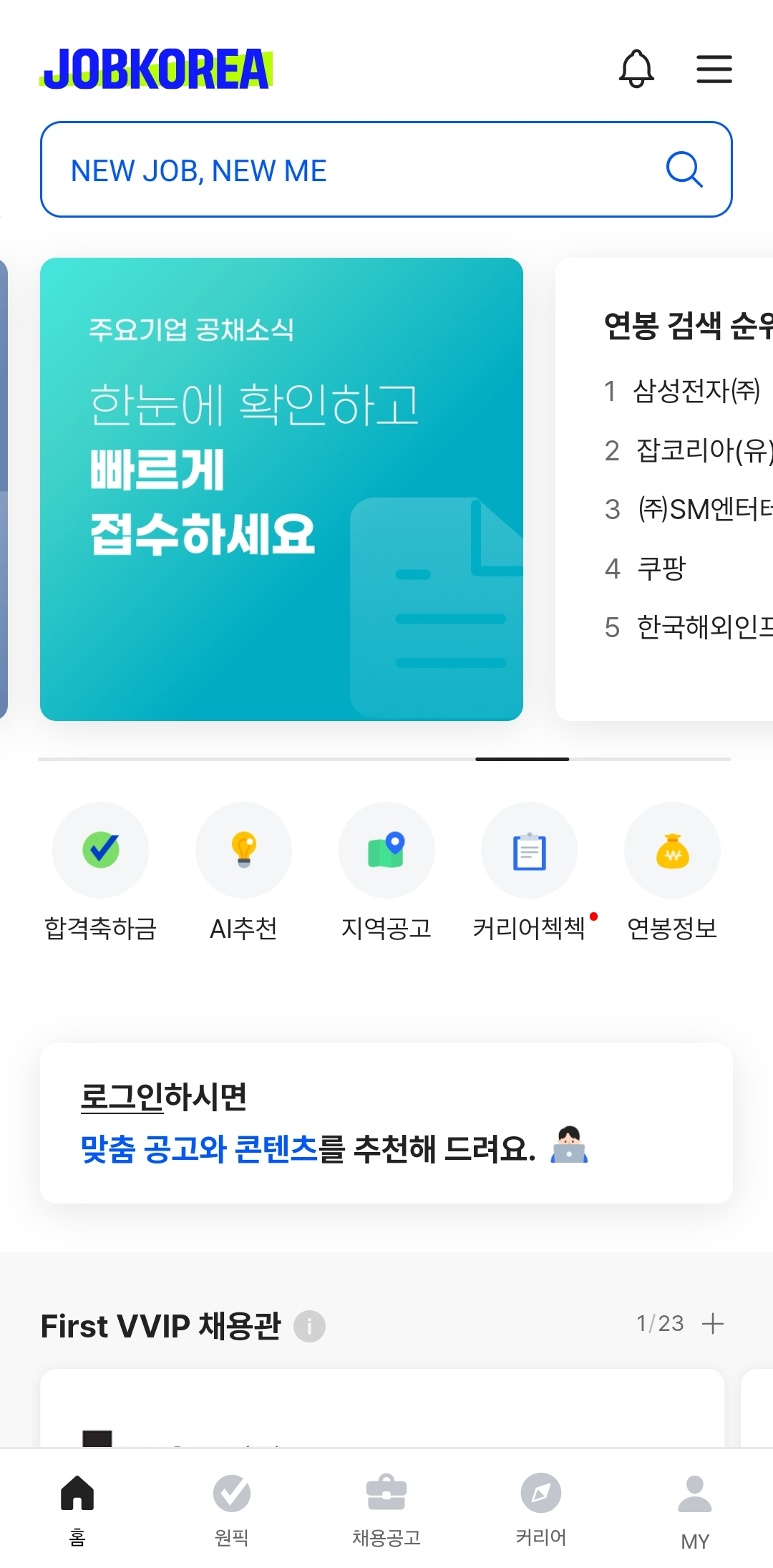The image size is (773, 1568).
Task: Tap the plus icon next to 1/23
Action: [713, 1323]
